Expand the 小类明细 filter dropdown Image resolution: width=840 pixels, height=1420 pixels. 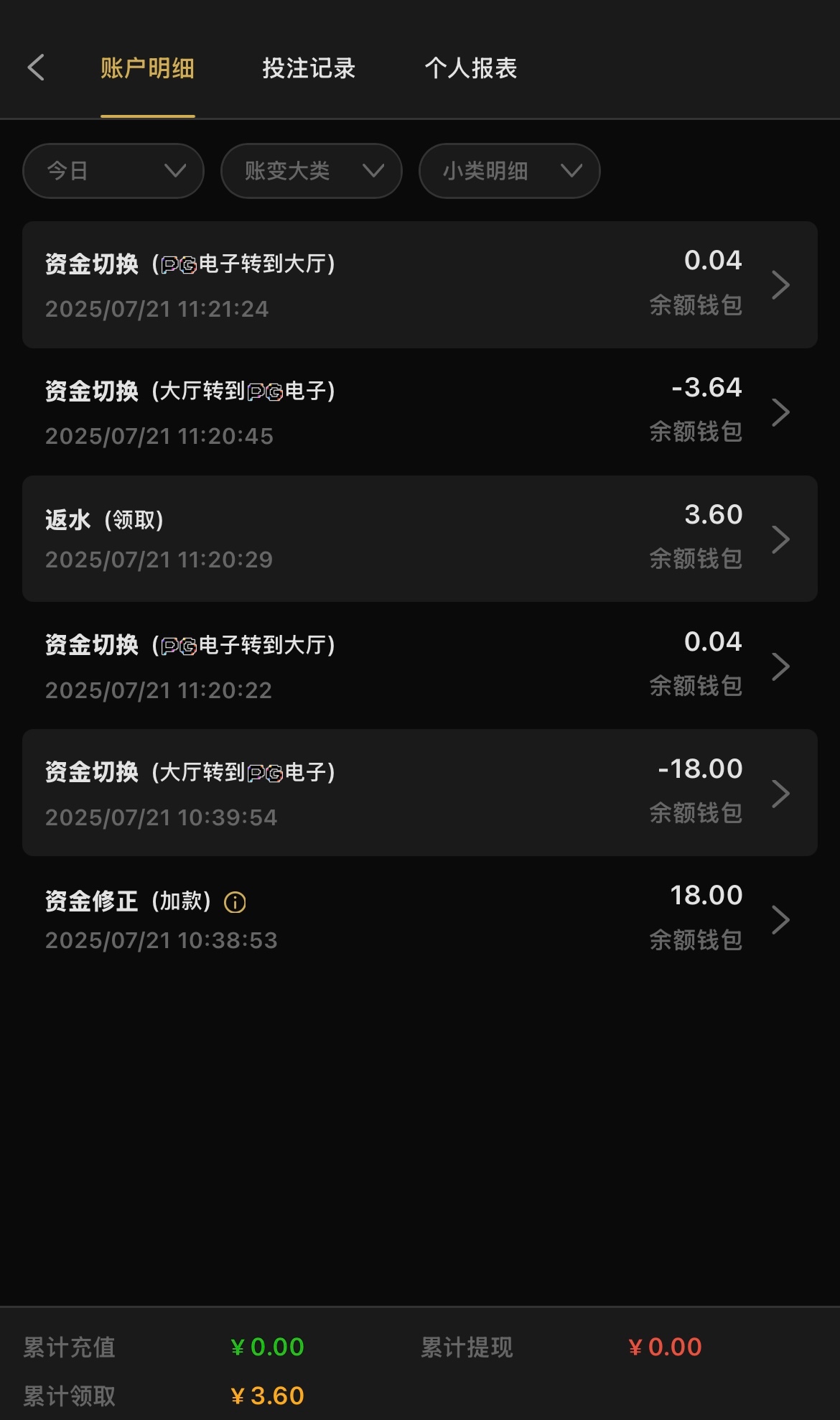click(509, 171)
